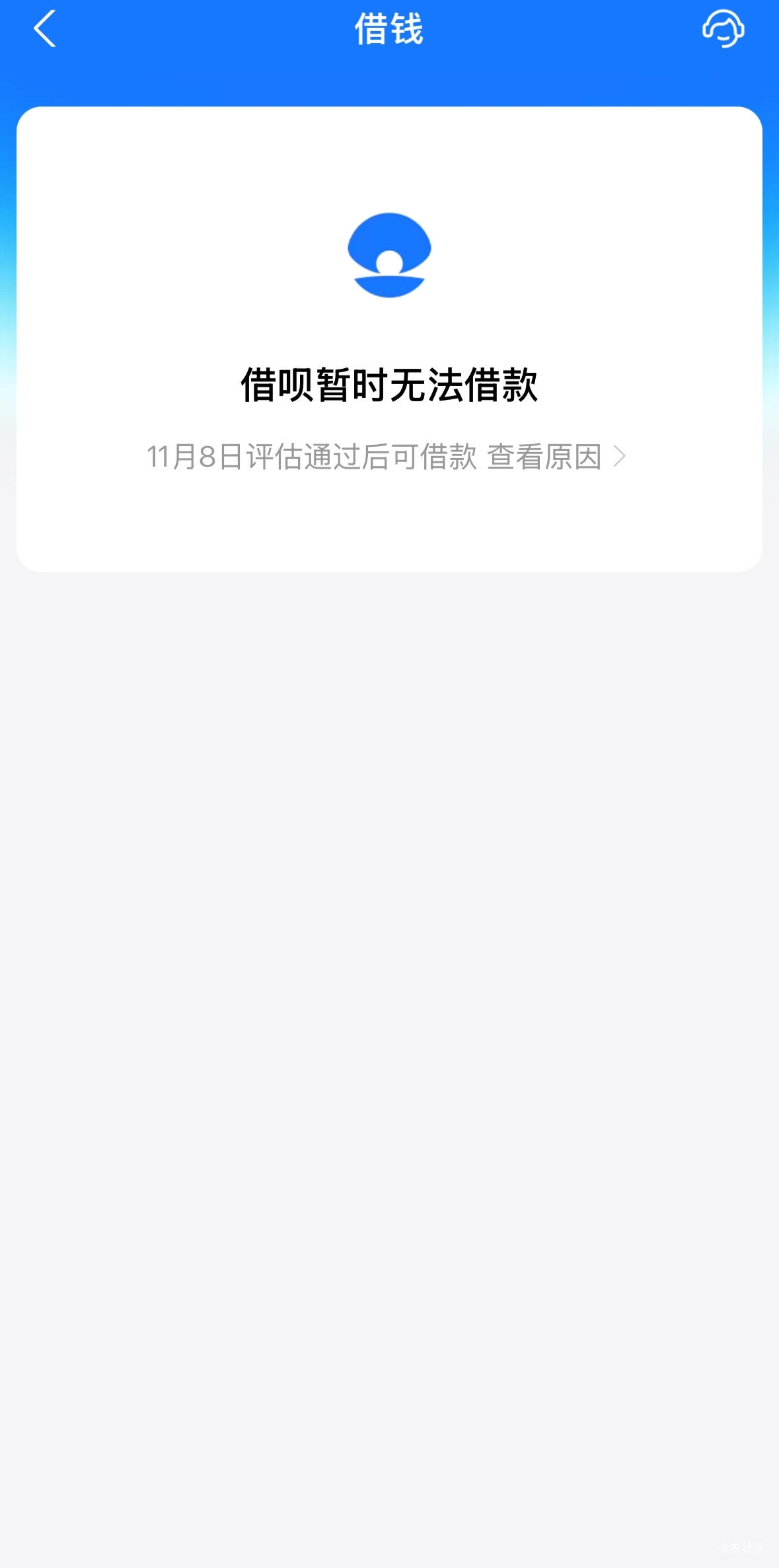
Task: Go back from the 借钱 page
Action: [45, 29]
